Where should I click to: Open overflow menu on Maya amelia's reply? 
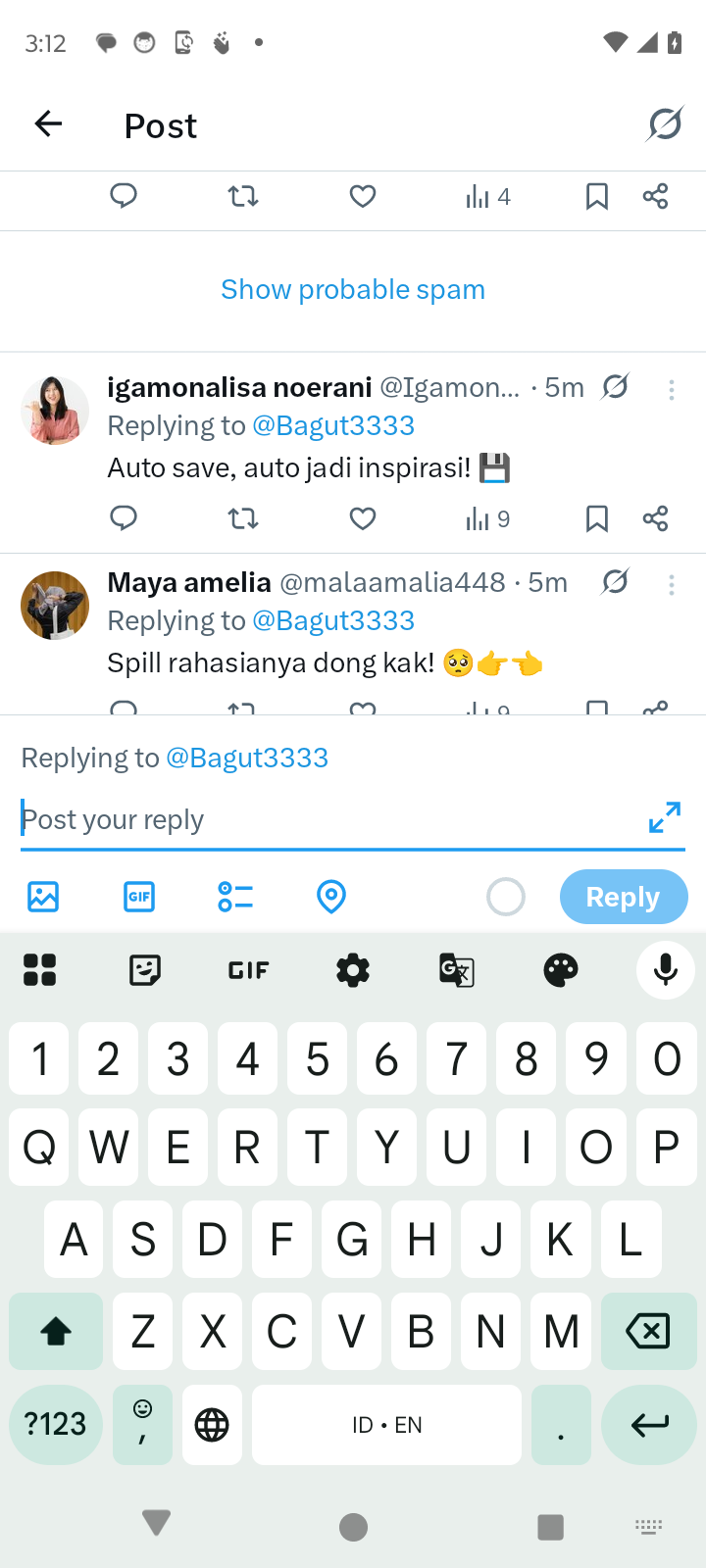(672, 585)
